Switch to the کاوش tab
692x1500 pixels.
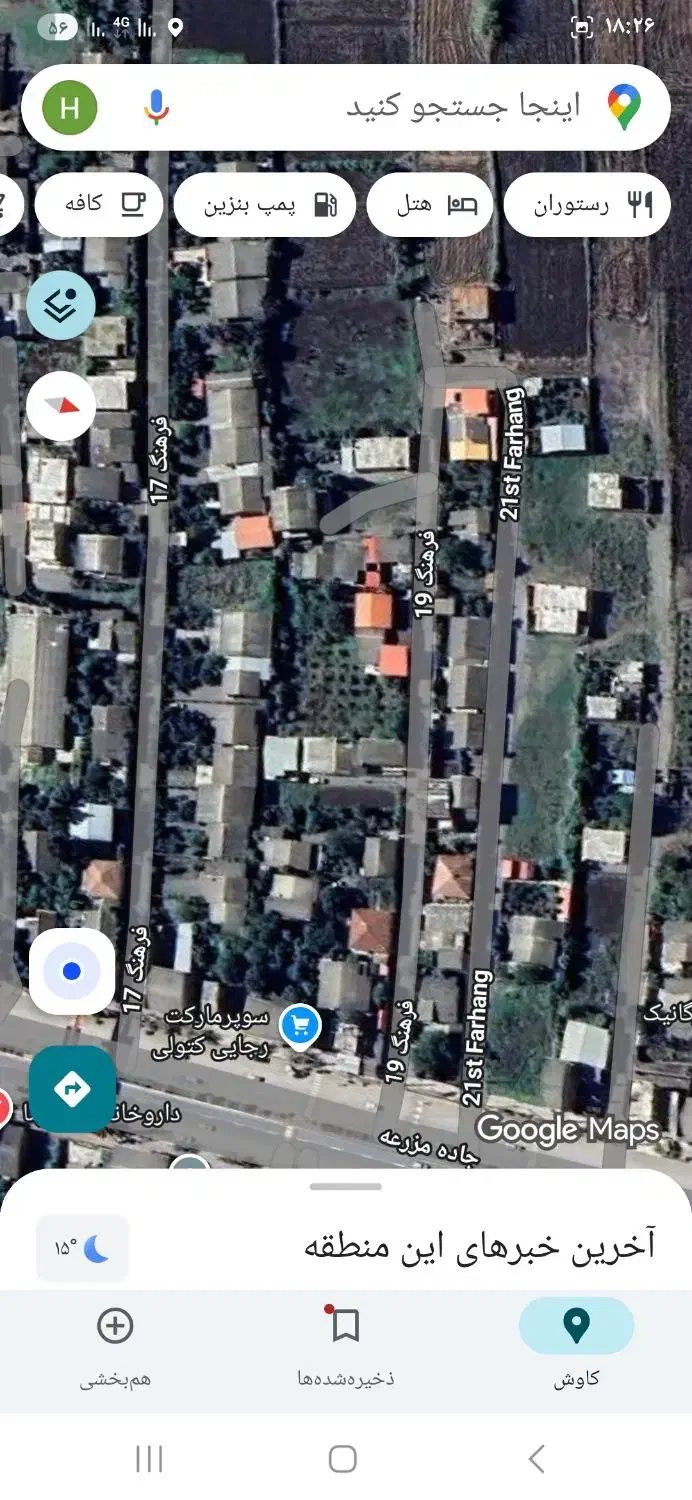576,1343
